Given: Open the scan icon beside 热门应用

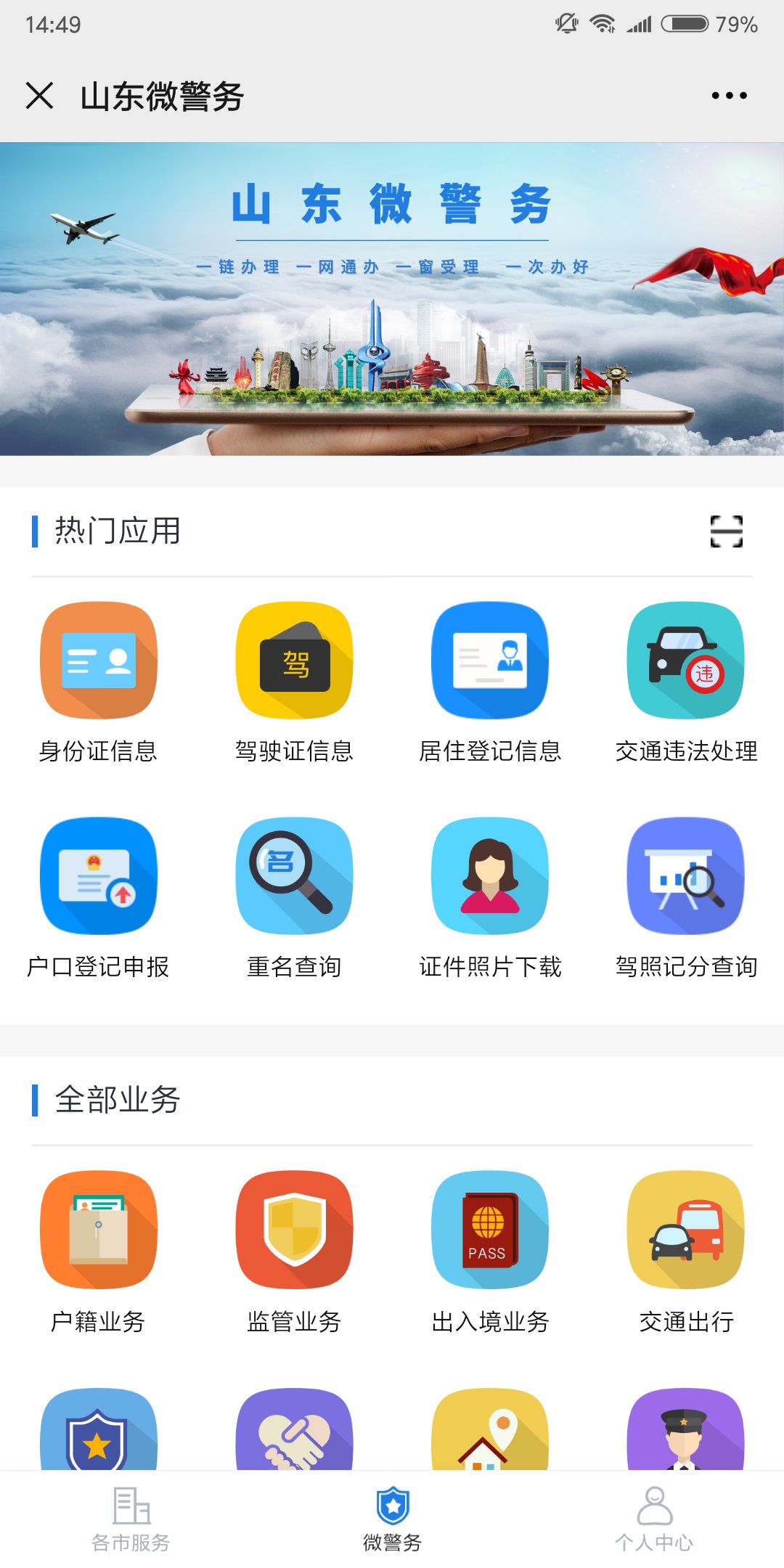Looking at the screenshot, I should click(x=726, y=531).
